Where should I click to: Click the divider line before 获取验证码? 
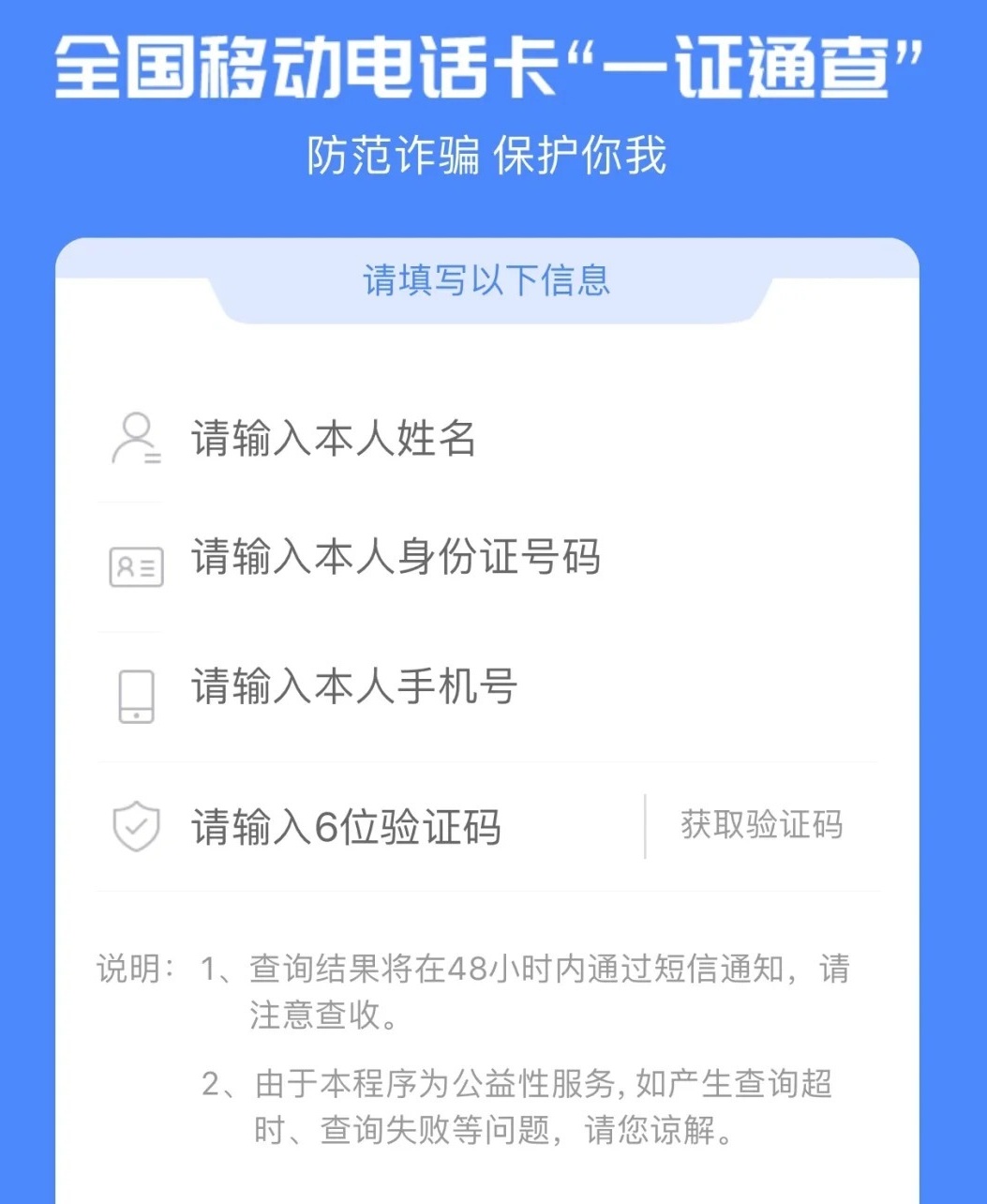(646, 826)
